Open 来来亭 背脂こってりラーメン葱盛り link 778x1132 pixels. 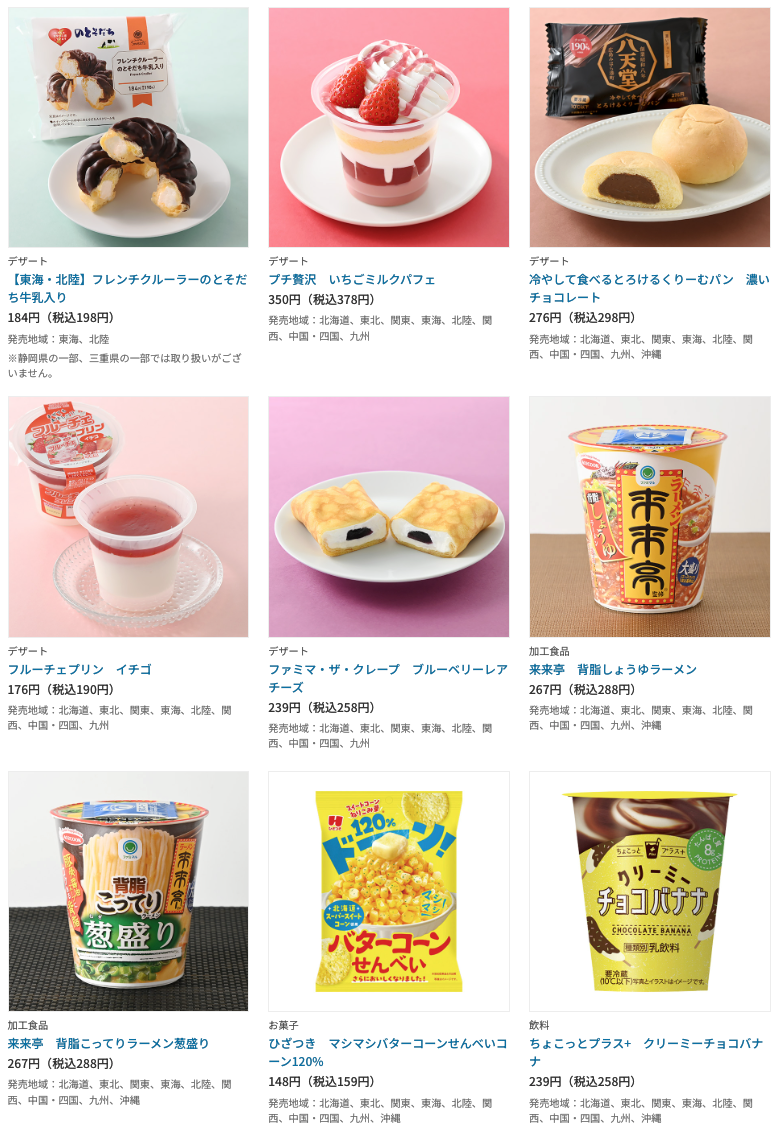click(x=108, y=1043)
